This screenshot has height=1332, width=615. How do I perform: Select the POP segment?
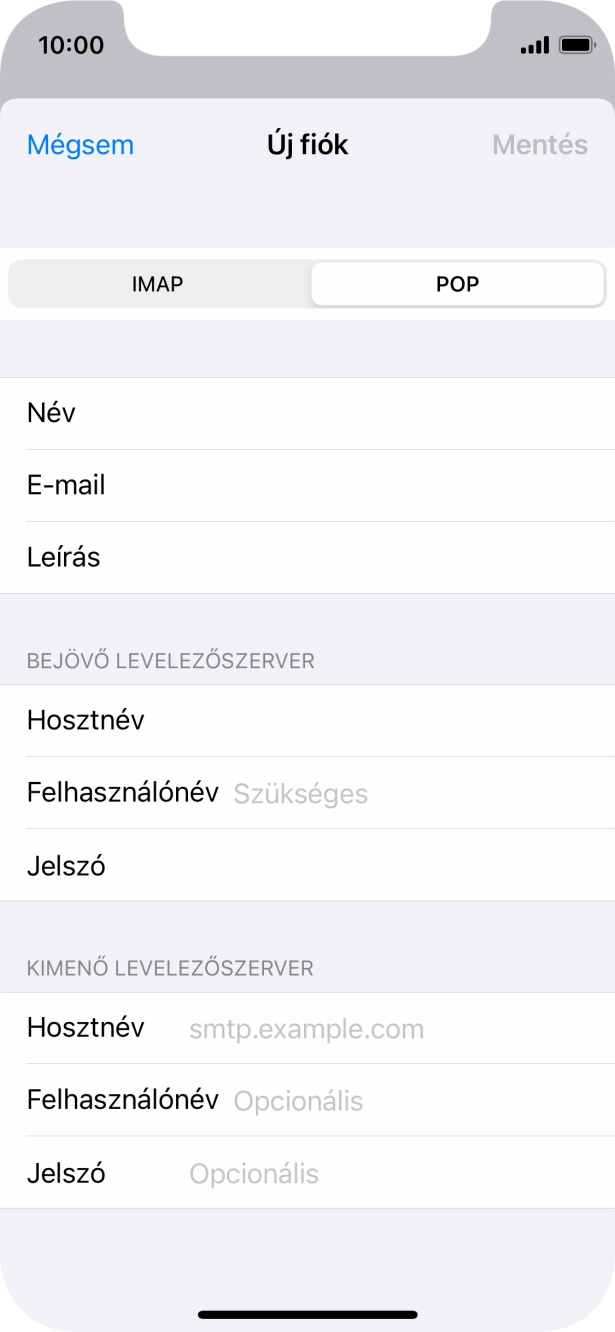(457, 284)
